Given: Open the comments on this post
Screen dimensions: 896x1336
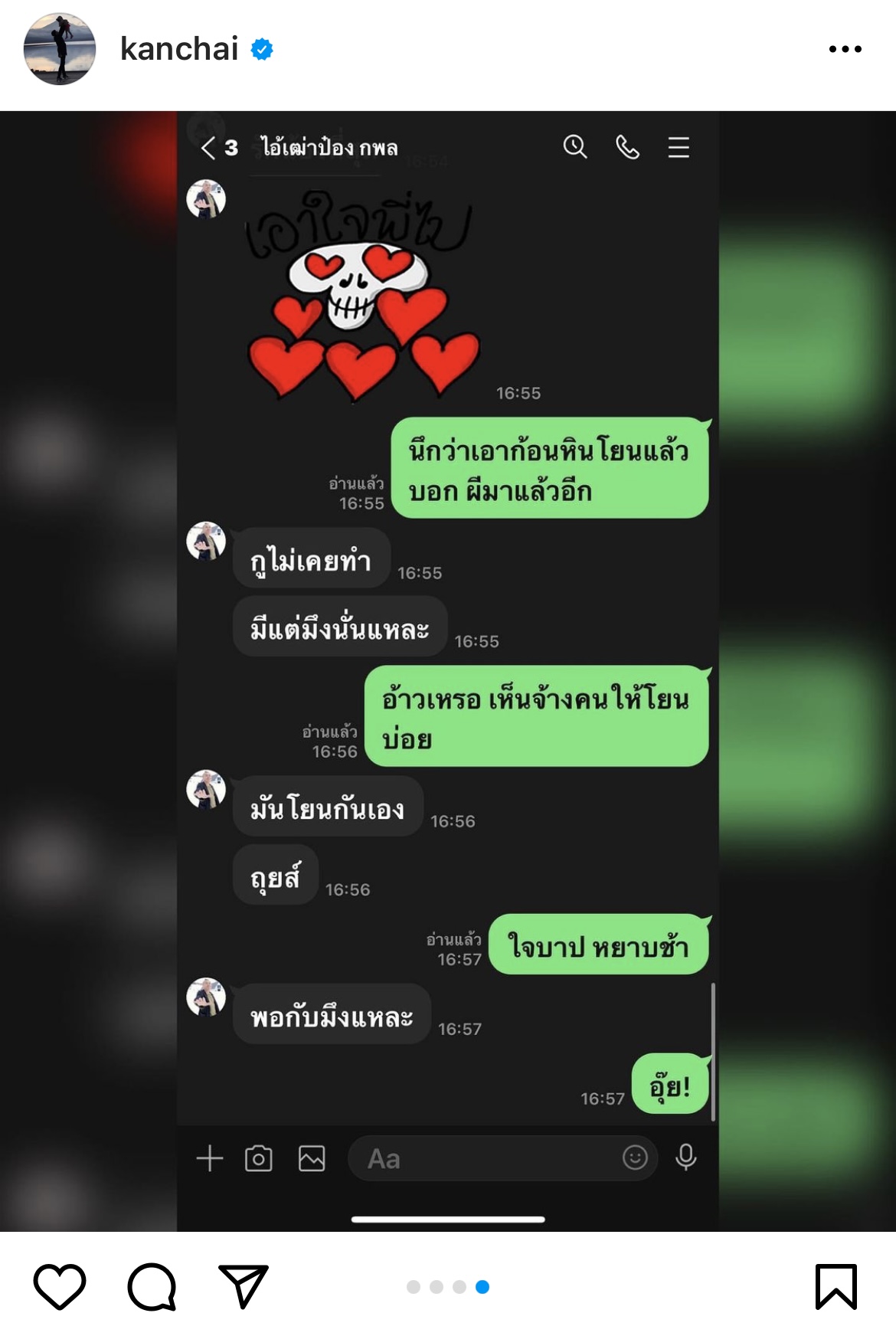Looking at the screenshot, I should click(152, 1286).
